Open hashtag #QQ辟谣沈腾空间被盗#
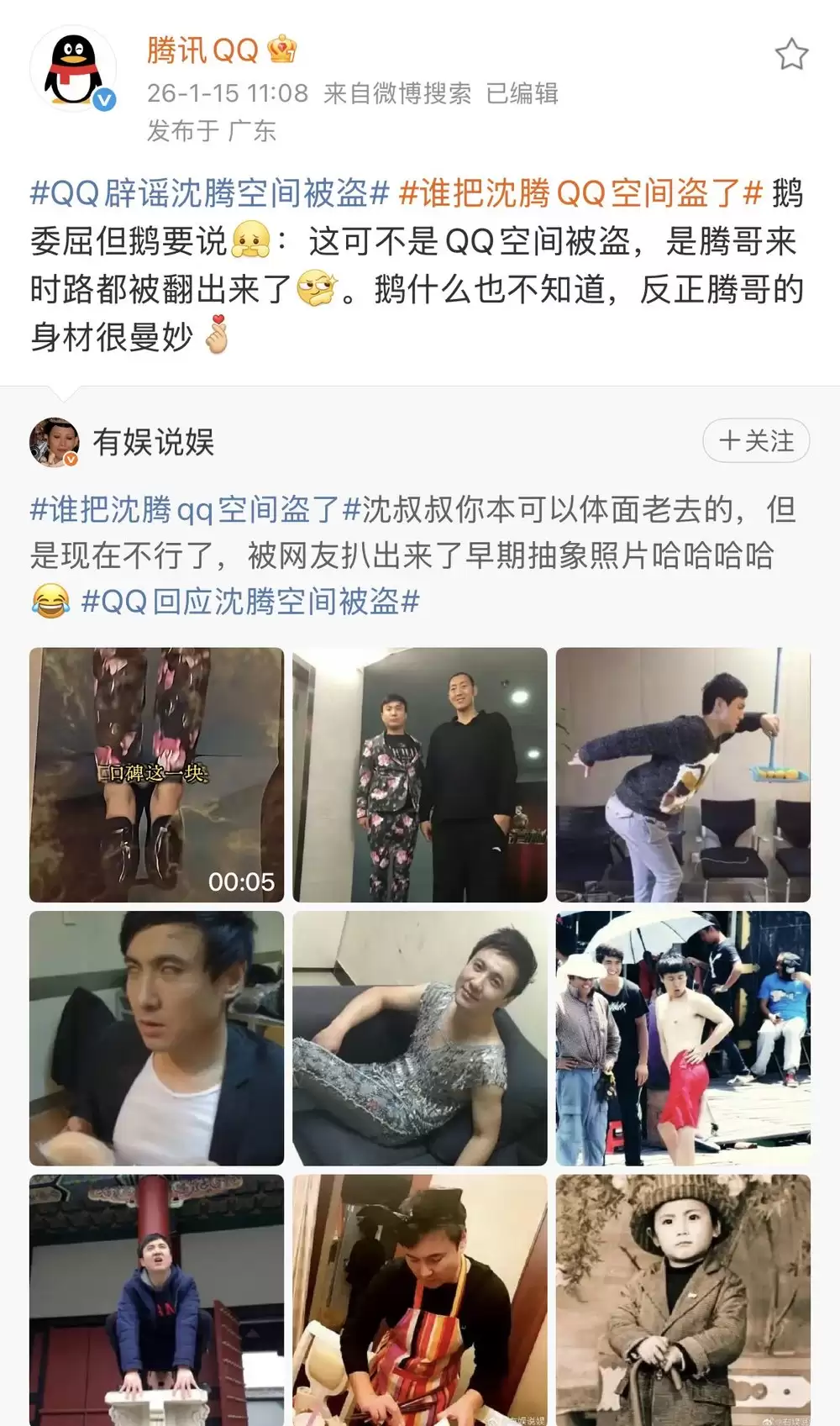This screenshot has height=1426, width=840. click(x=210, y=194)
